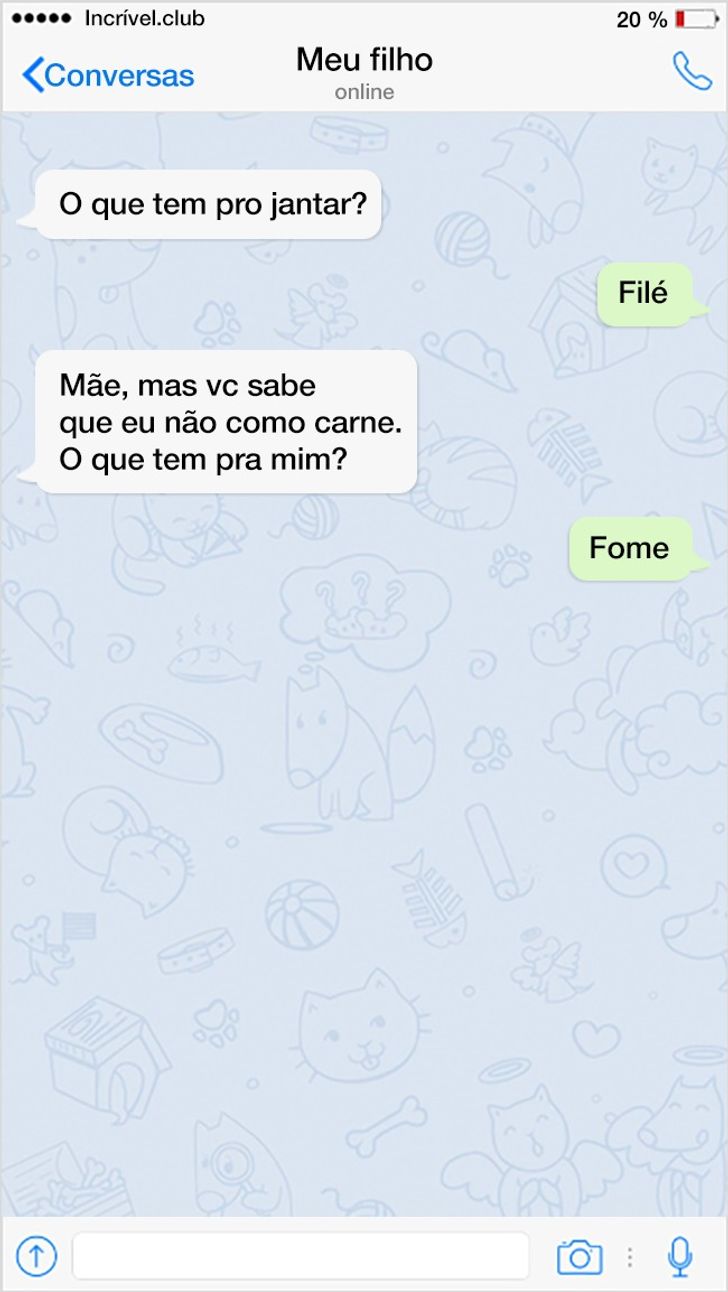
Task: Focus the message text field
Action: 300,1256
